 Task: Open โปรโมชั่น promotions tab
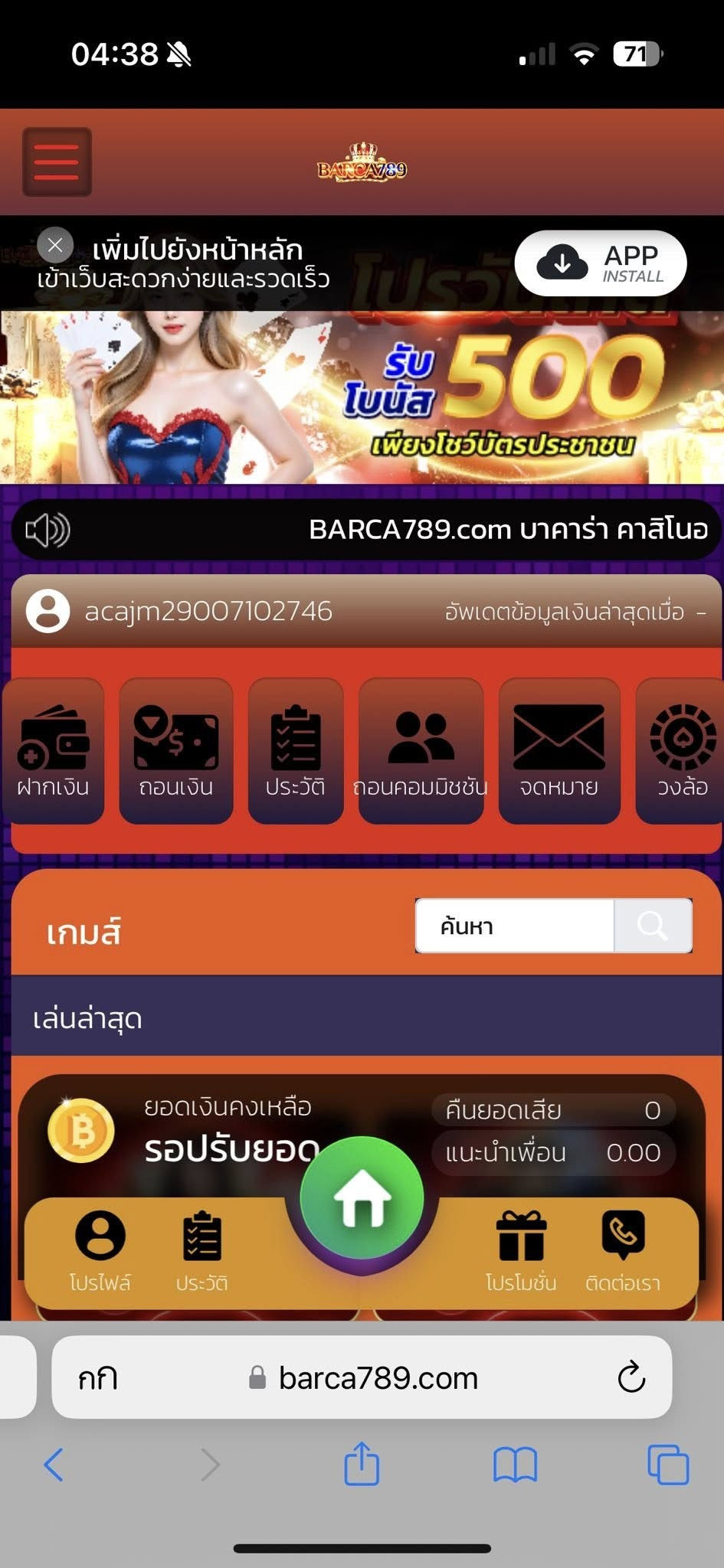click(x=521, y=1251)
